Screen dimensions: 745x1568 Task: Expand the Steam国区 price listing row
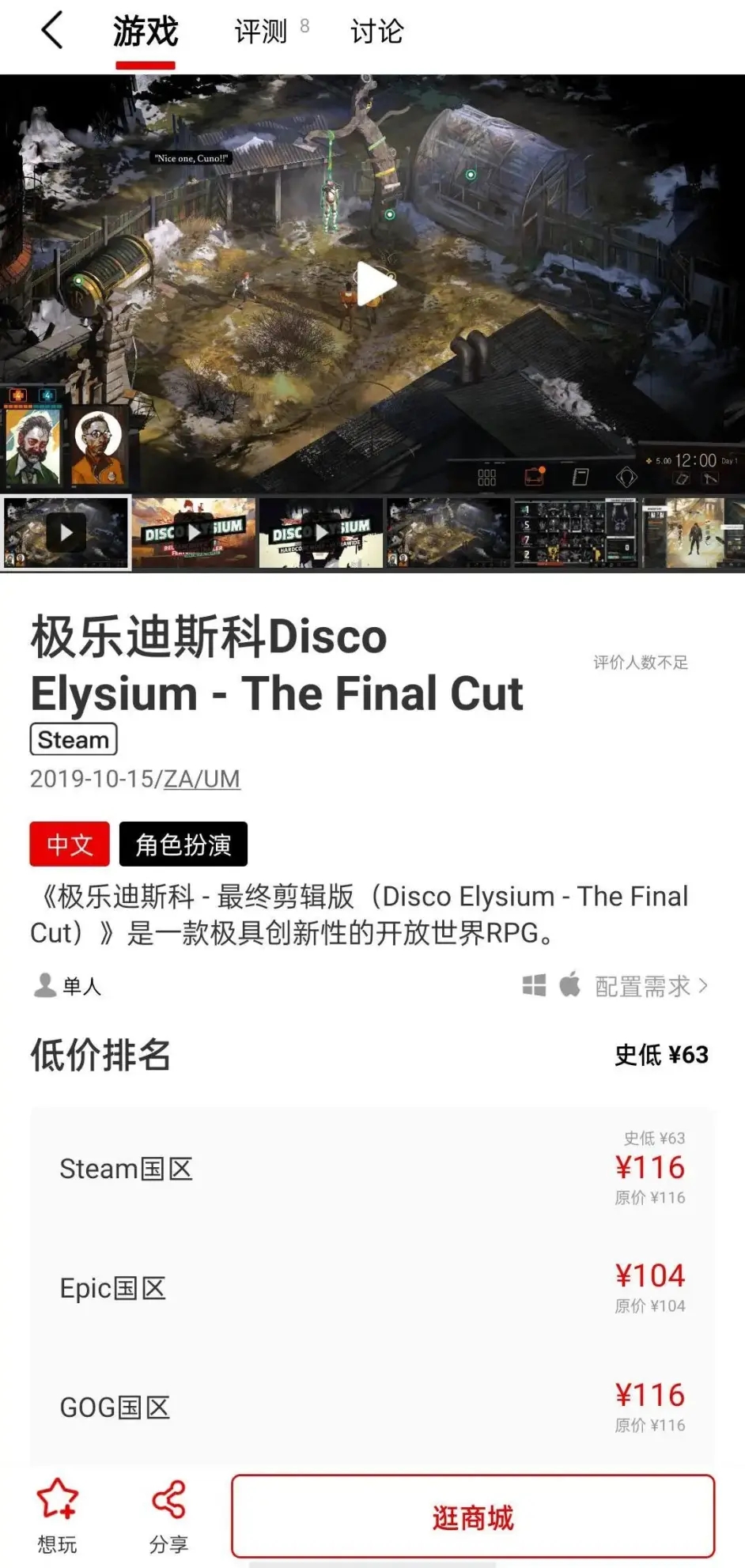tap(372, 1169)
